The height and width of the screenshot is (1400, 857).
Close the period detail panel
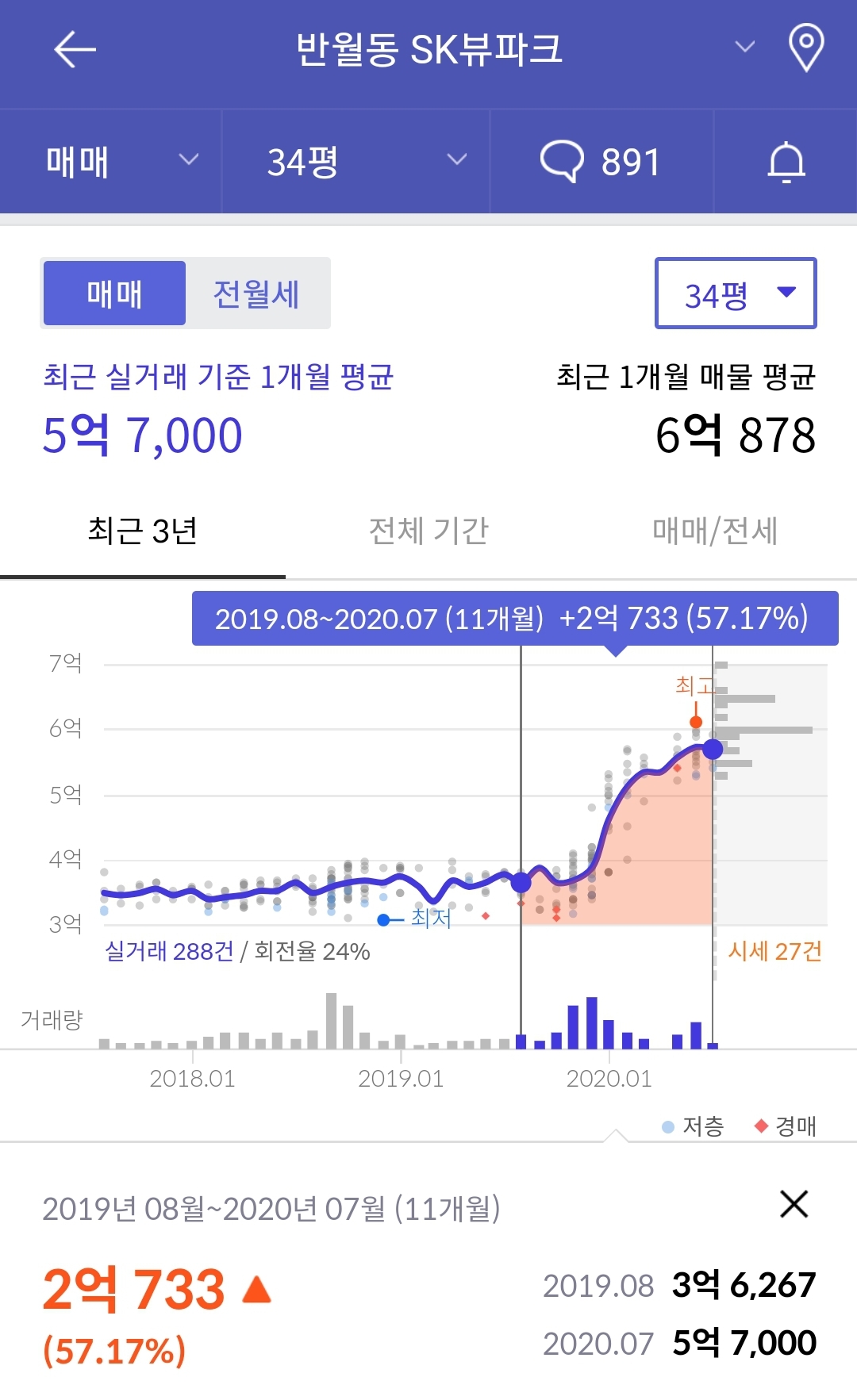[794, 1203]
